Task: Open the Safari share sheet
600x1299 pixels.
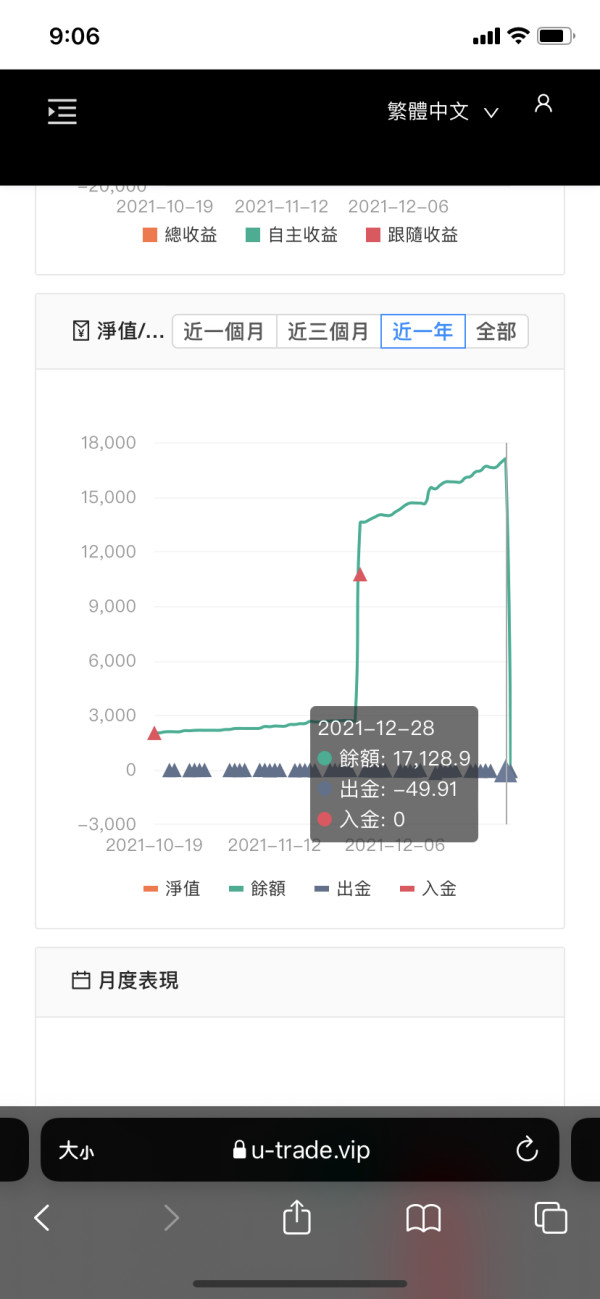Action: pyautogui.click(x=297, y=1216)
